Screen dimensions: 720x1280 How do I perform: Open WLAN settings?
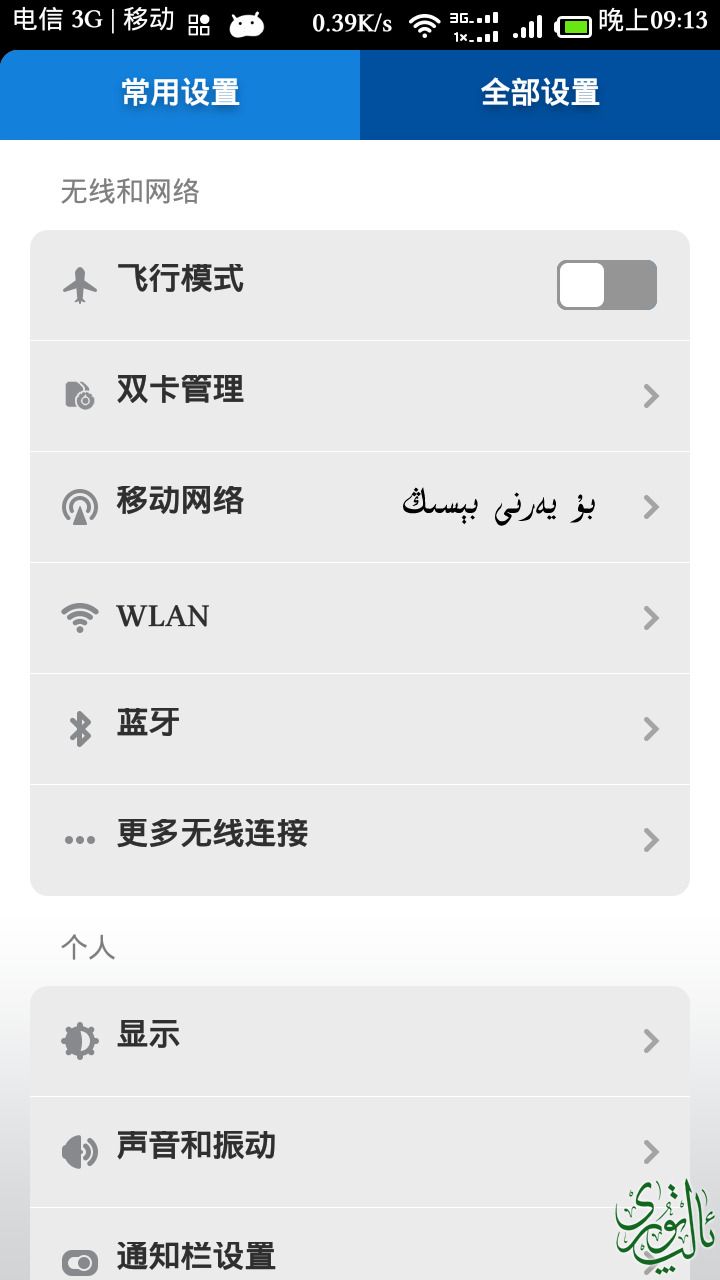click(x=360, y=617)
